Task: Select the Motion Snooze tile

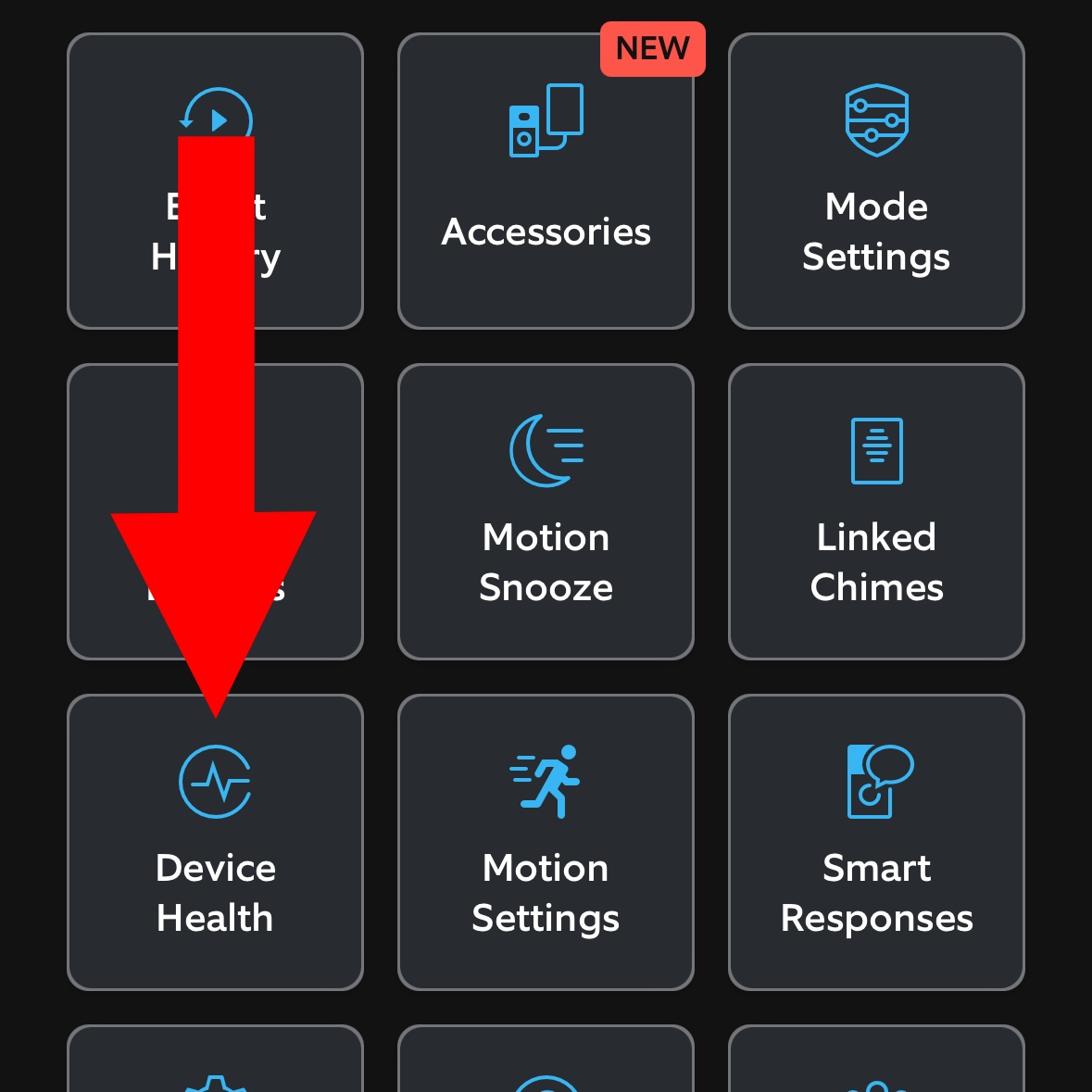Action: click(546, 512)
